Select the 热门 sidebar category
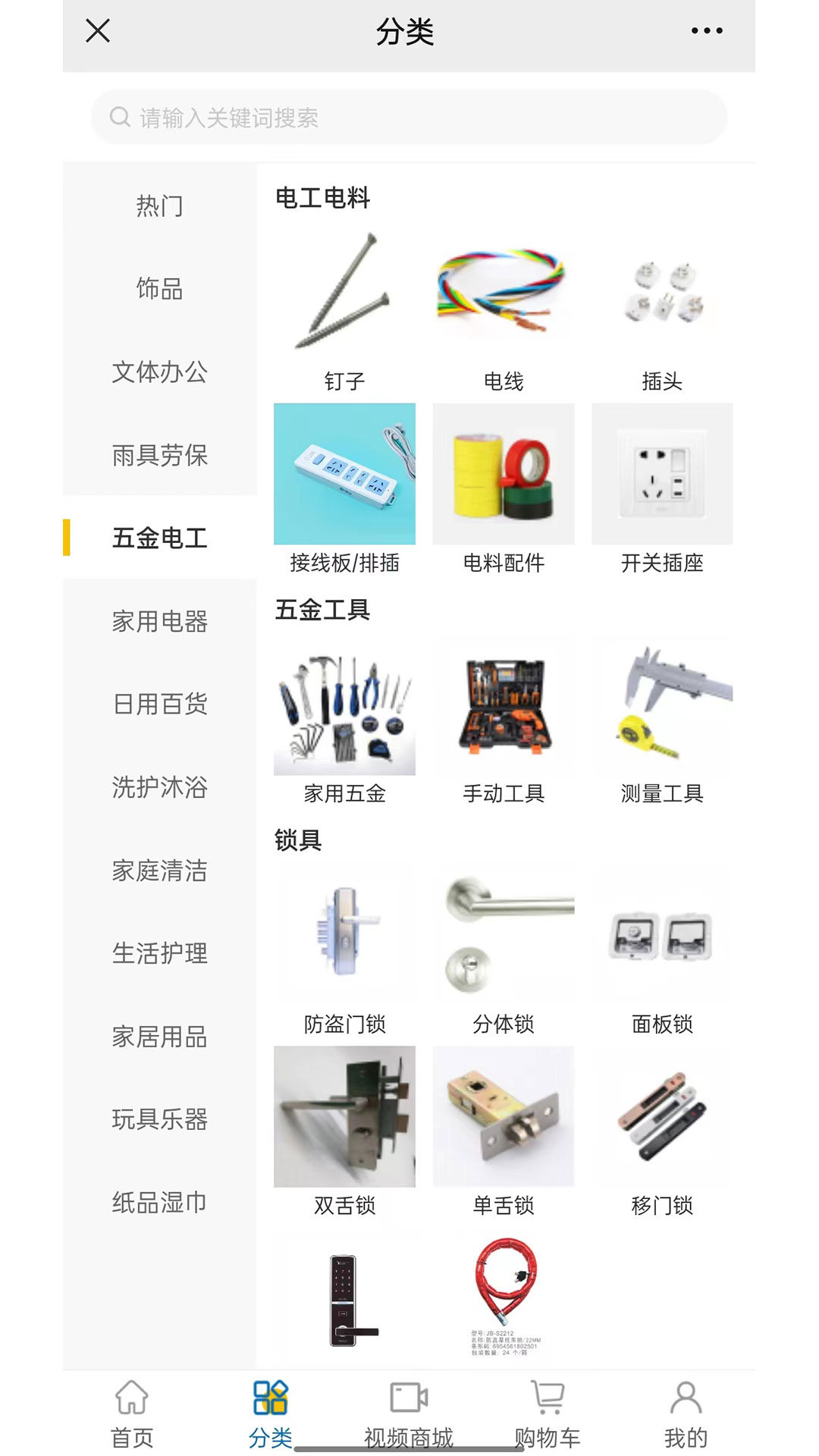The height and width of the screenshot is (1456, 819). [x=161, y=206]
